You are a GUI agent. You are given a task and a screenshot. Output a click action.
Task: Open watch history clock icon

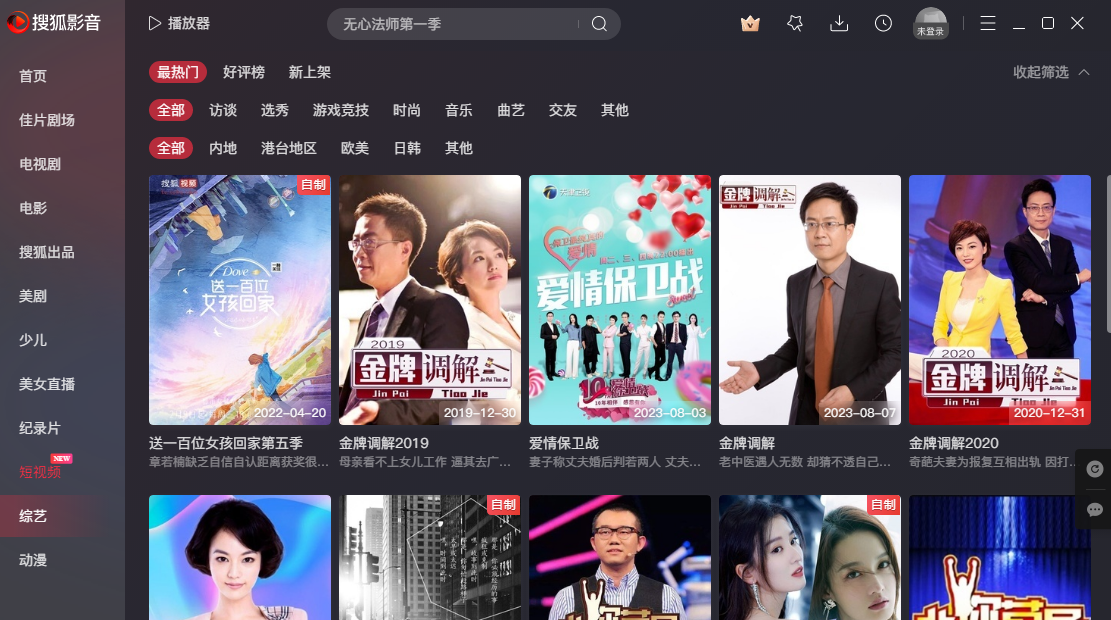[883, 23]
